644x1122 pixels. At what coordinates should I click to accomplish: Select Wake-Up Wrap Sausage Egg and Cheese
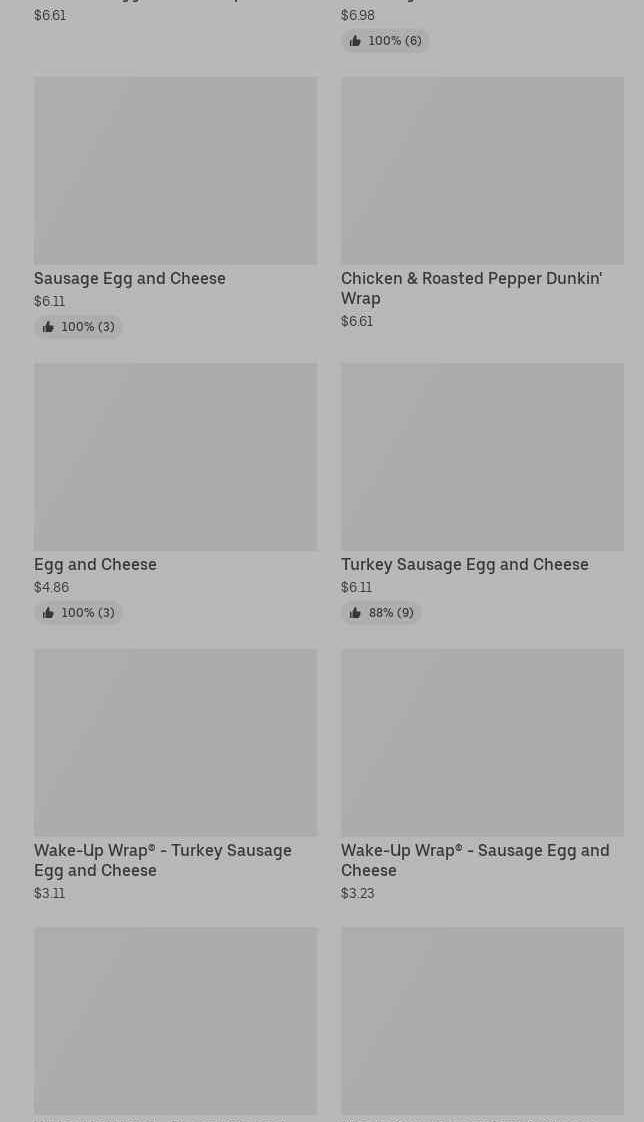coord(481,743)
